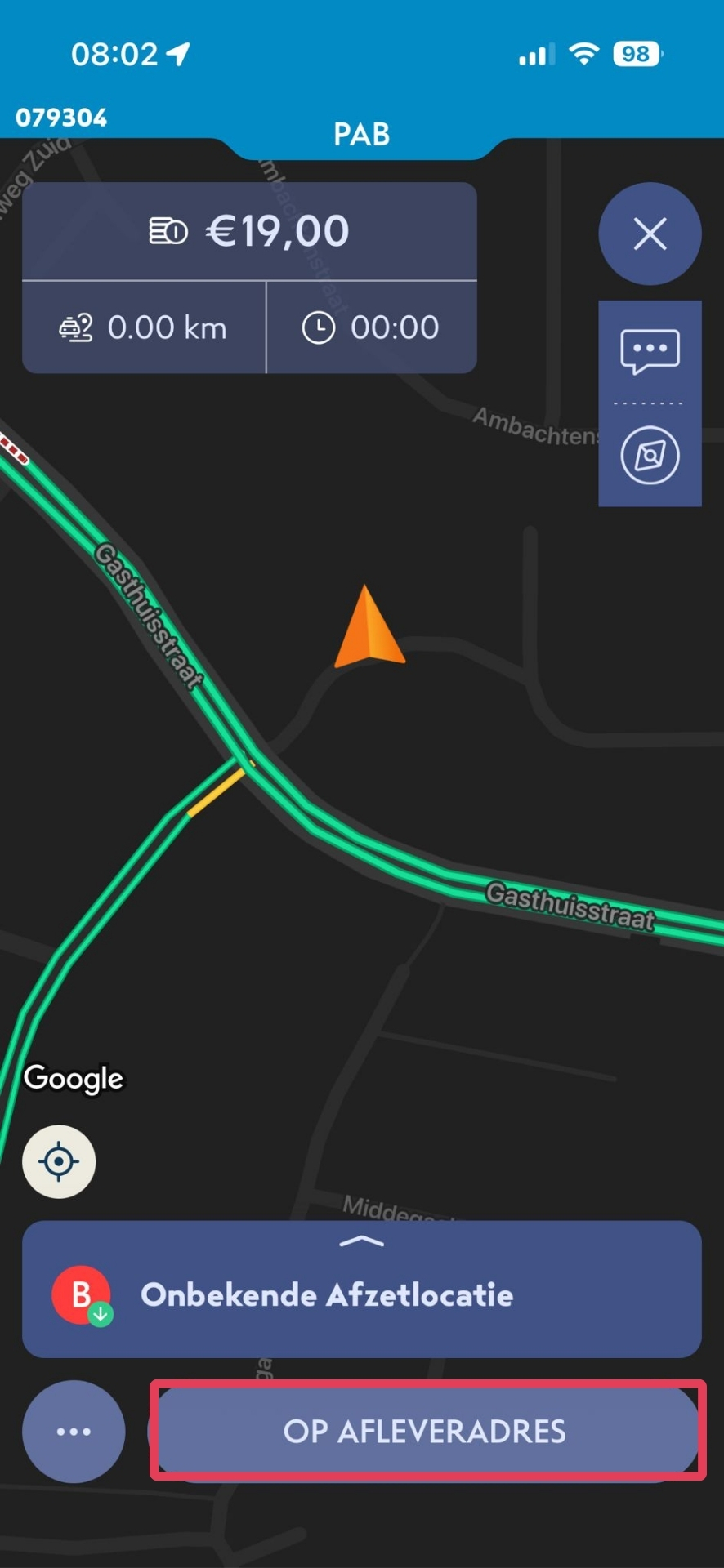Tap the map compass icon

point(650,455)
